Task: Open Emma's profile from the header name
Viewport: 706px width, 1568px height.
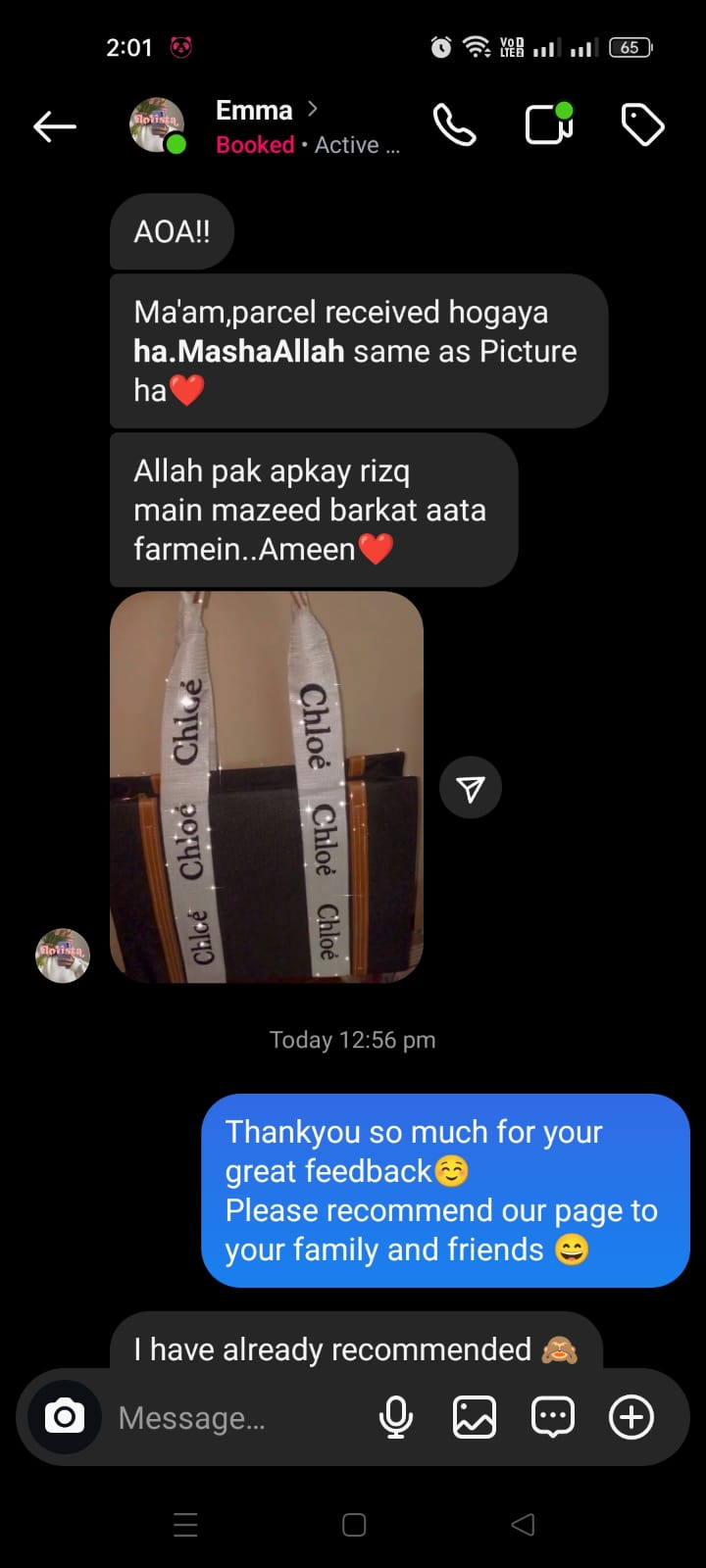Action: pyautogui.click(x=255, y=111)
